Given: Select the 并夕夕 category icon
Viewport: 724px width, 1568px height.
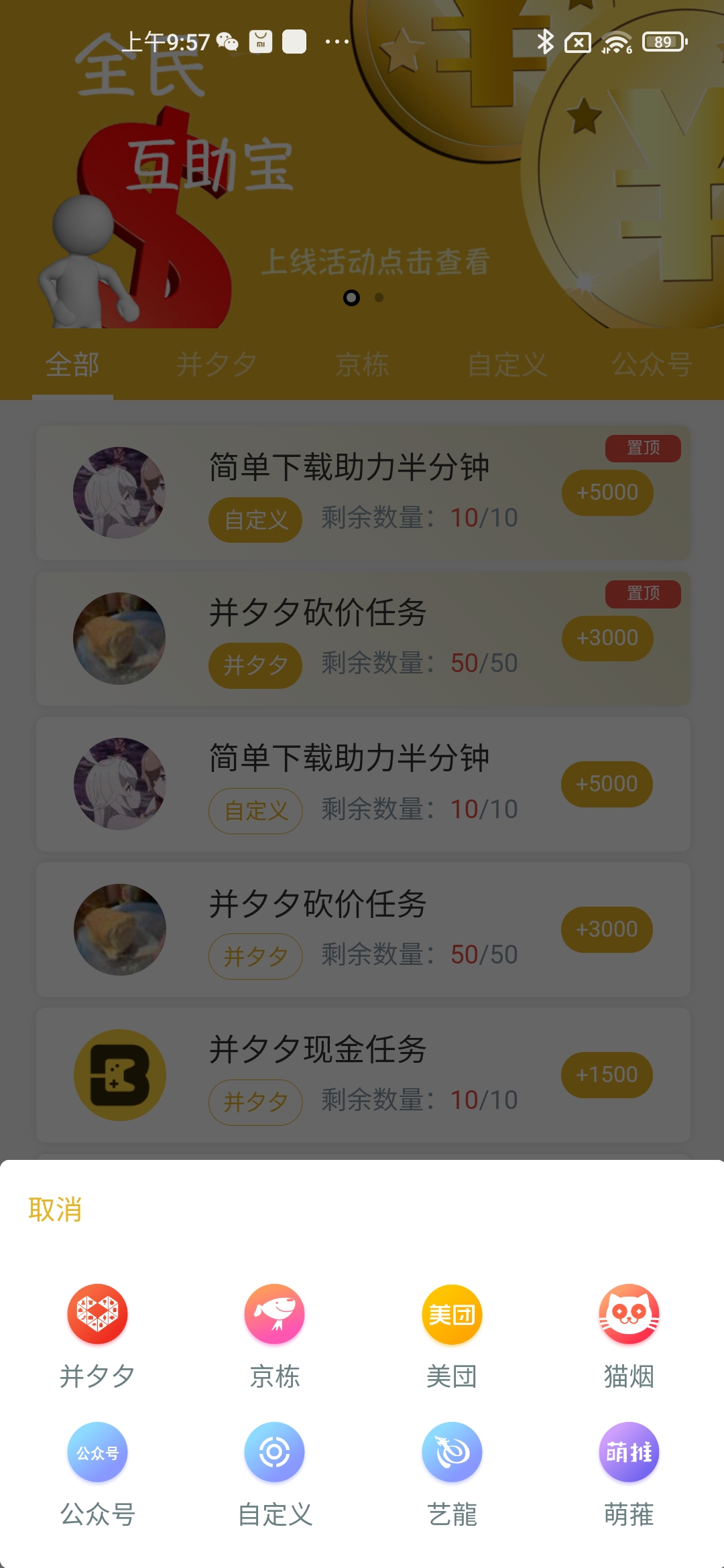Looking at the screenshot, I should [x=97, y=1314].
